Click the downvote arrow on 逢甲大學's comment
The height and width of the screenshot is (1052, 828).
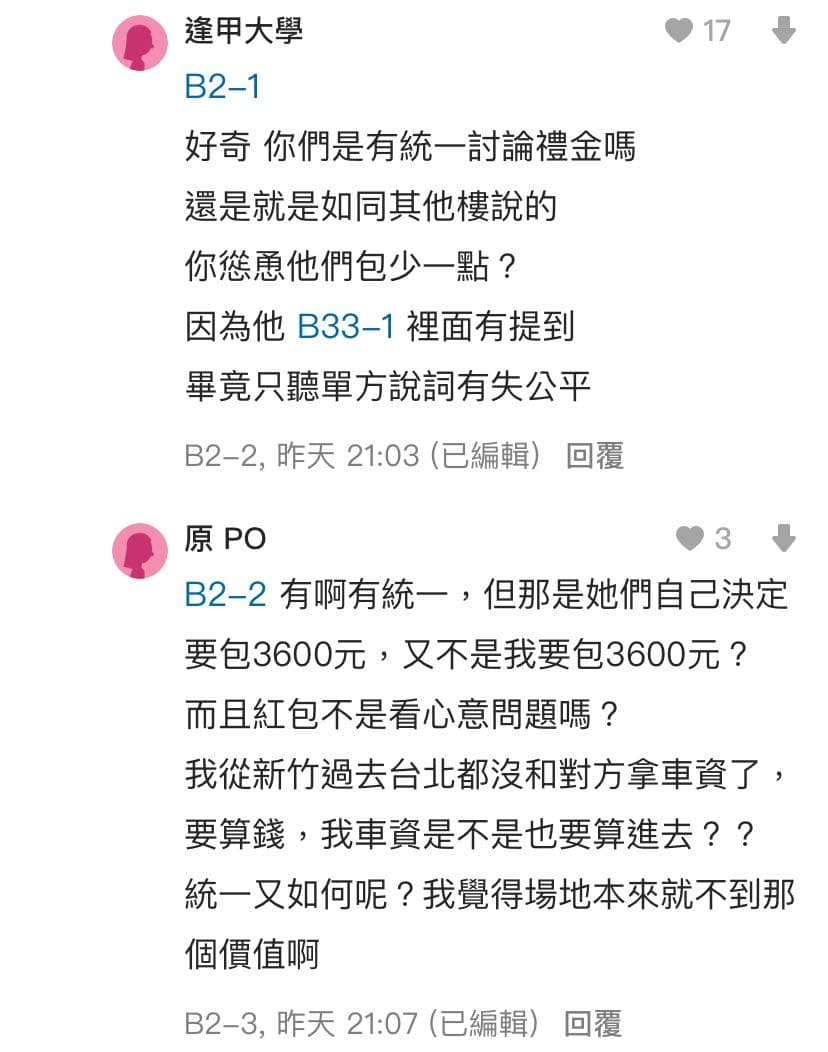coord(785,31)
